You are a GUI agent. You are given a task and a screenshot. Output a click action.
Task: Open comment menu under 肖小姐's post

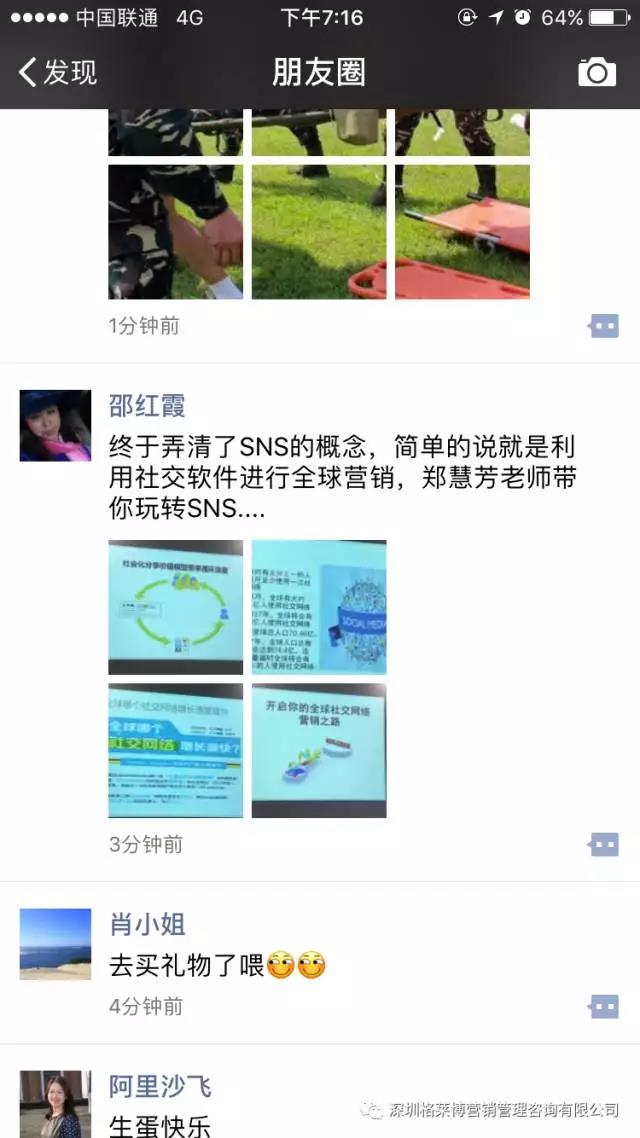[x=603, y=1007]
